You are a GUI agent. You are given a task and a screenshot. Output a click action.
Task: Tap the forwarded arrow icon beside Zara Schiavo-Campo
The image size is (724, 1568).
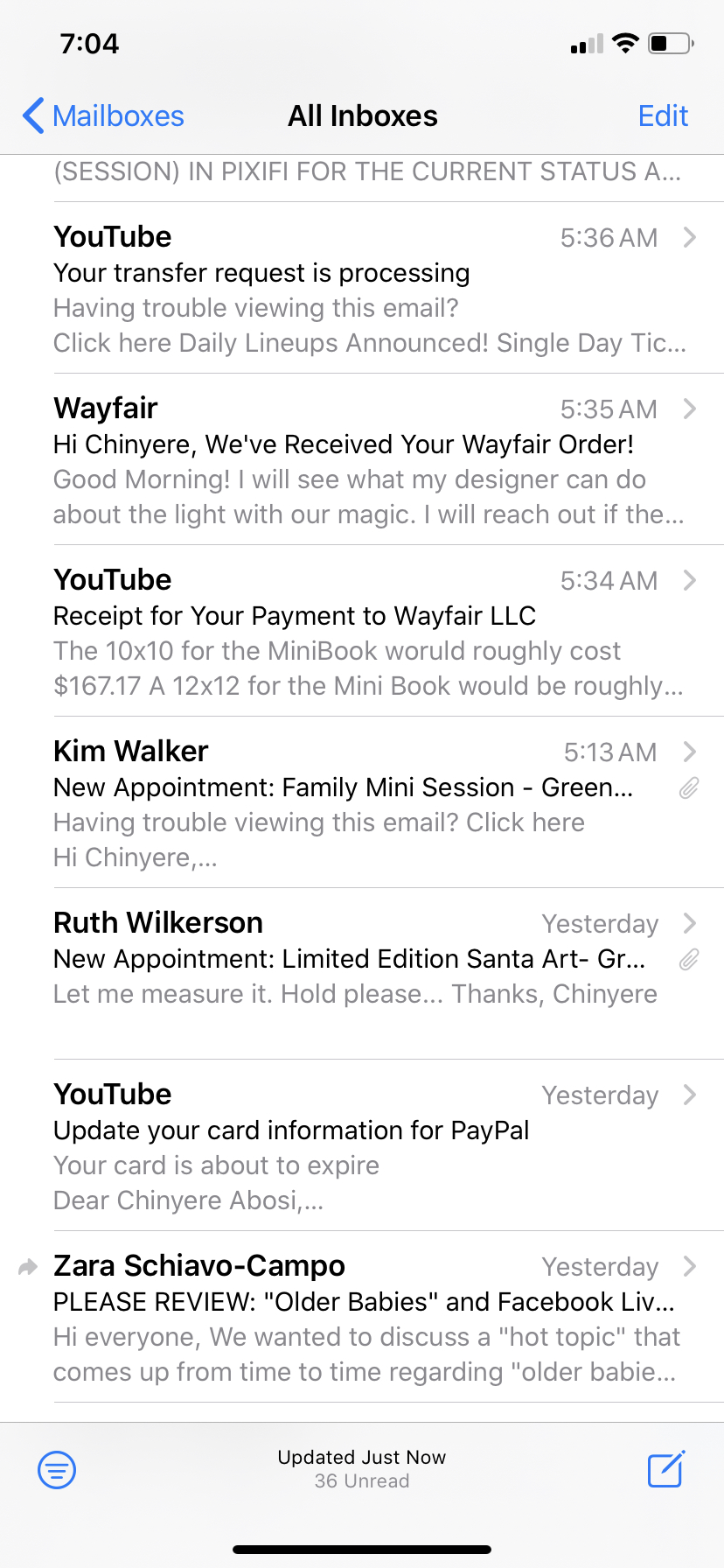(28, 1266)
